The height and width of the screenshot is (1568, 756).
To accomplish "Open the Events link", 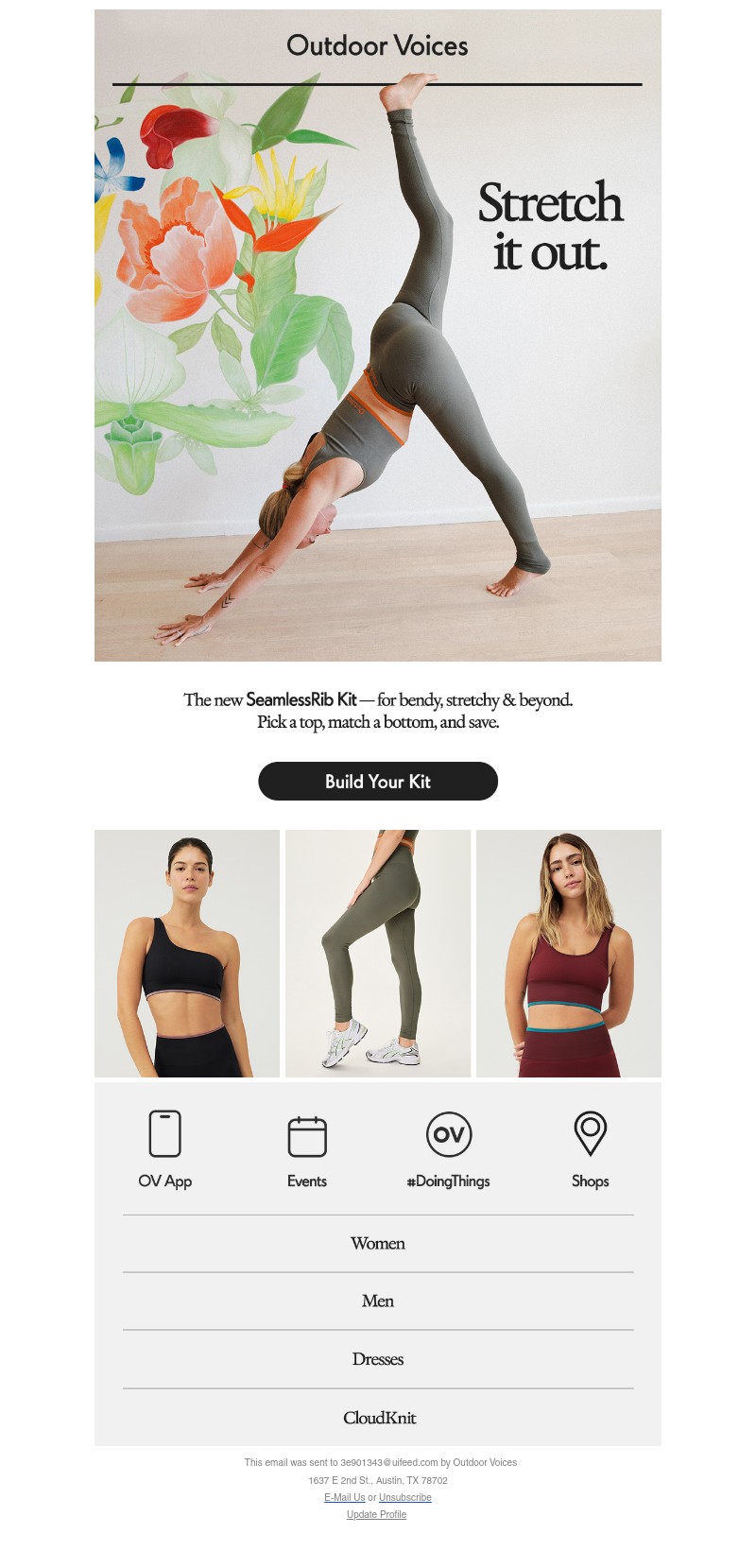I will (x=307, y=1148).
